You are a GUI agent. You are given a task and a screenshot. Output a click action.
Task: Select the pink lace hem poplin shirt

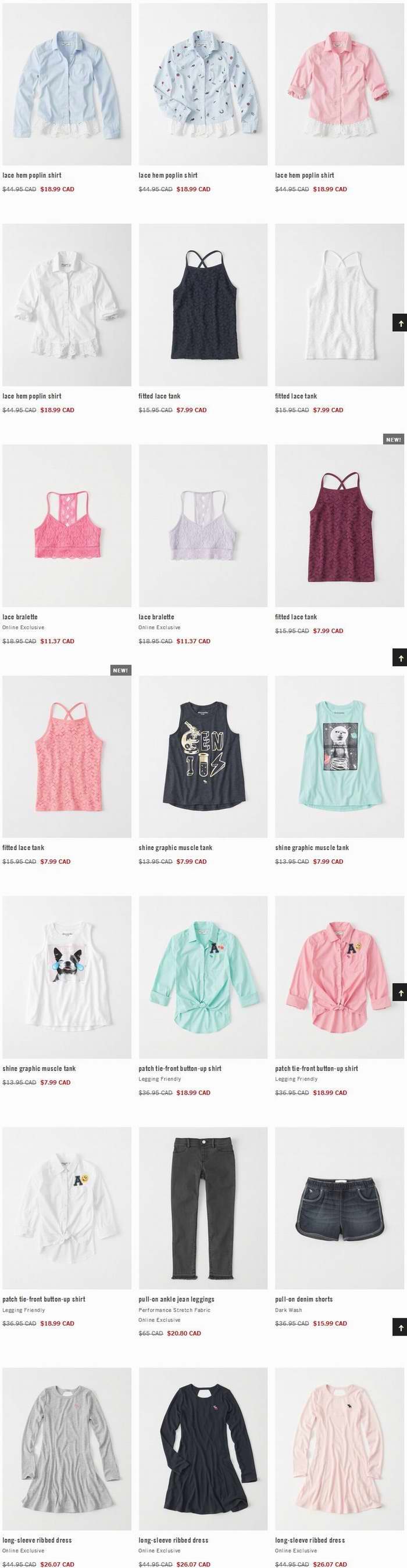tap(340, 85)
